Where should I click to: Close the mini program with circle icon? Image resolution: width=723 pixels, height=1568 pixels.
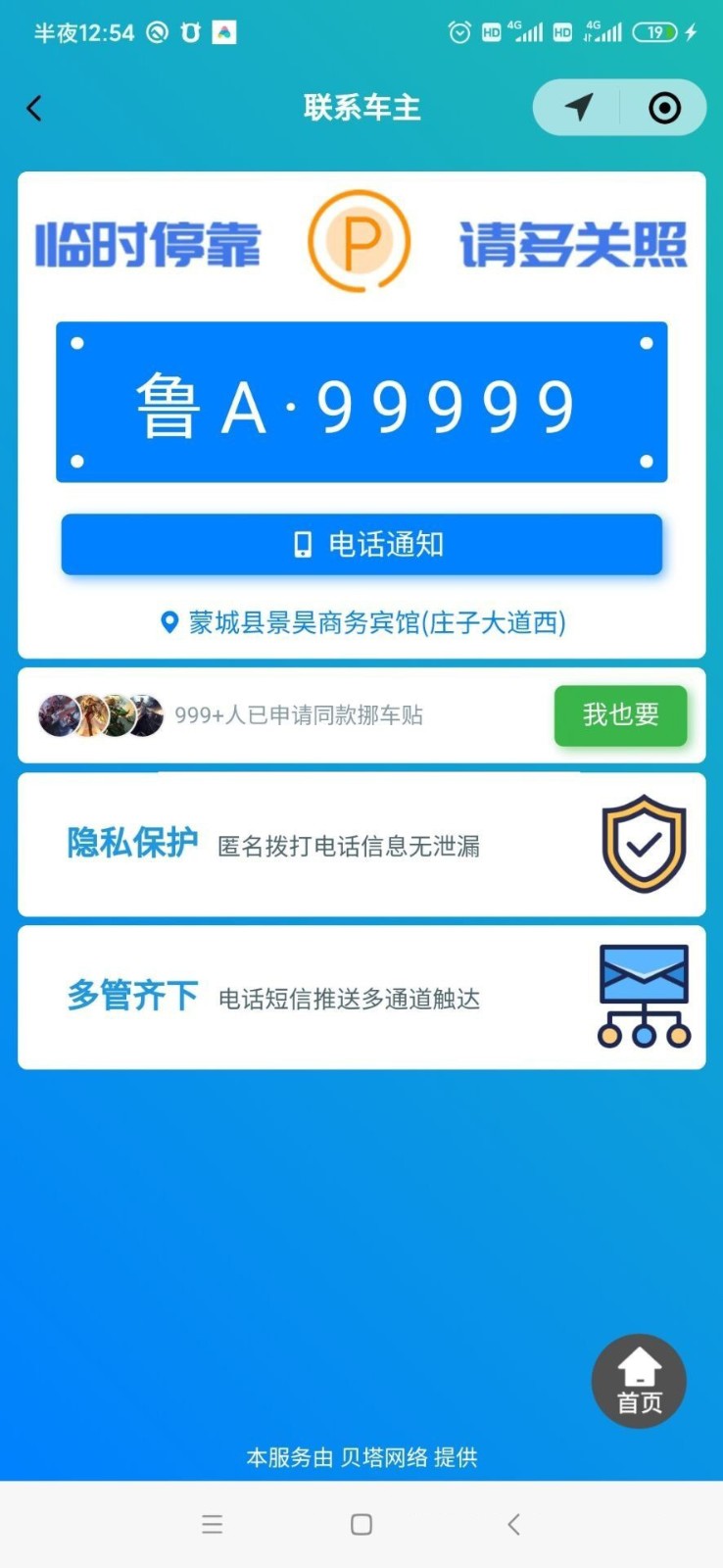(x=664, y=107)
